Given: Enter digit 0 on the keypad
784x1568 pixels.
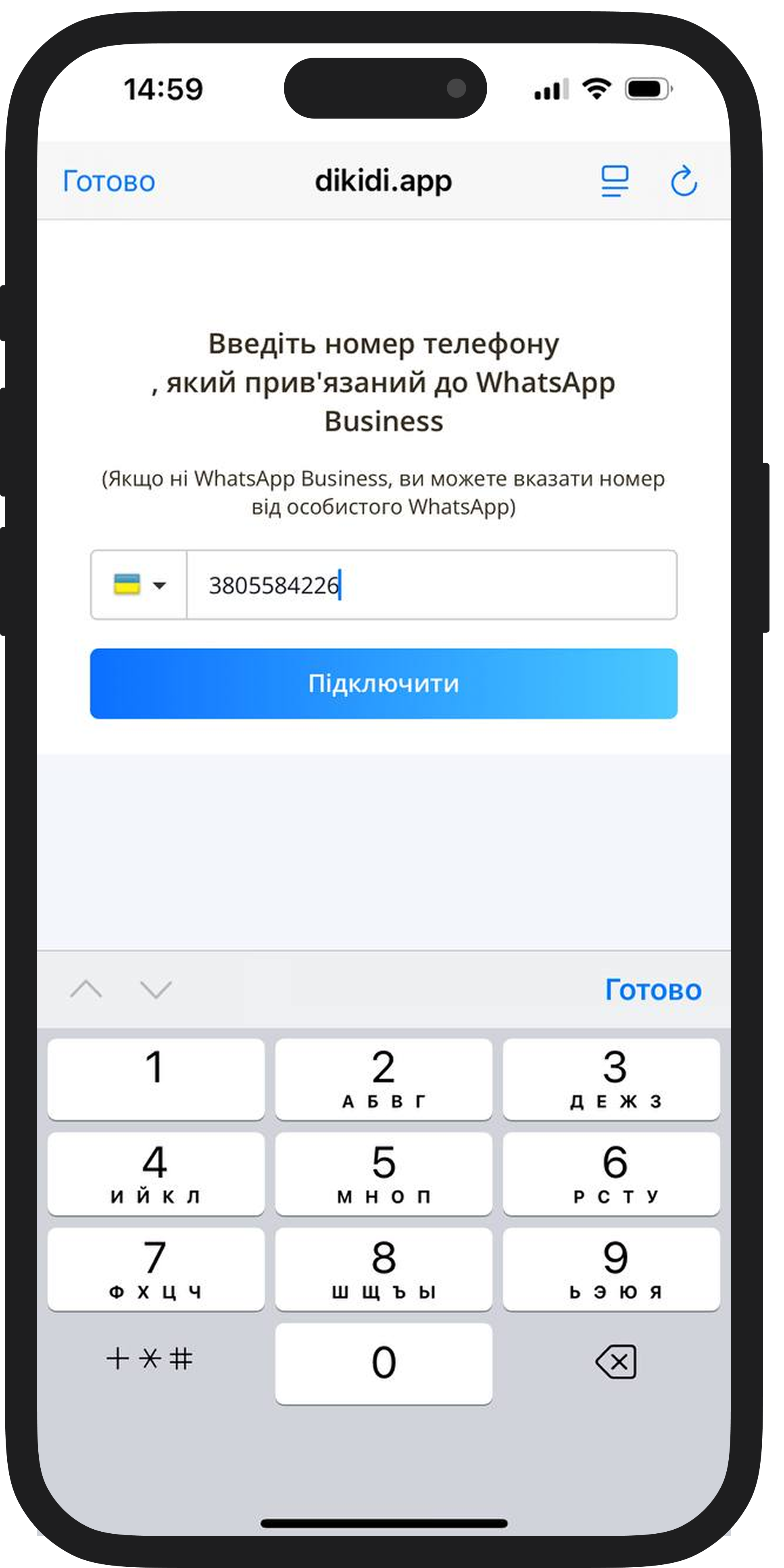Looking at the screenshot, I should coord(384,1364).
